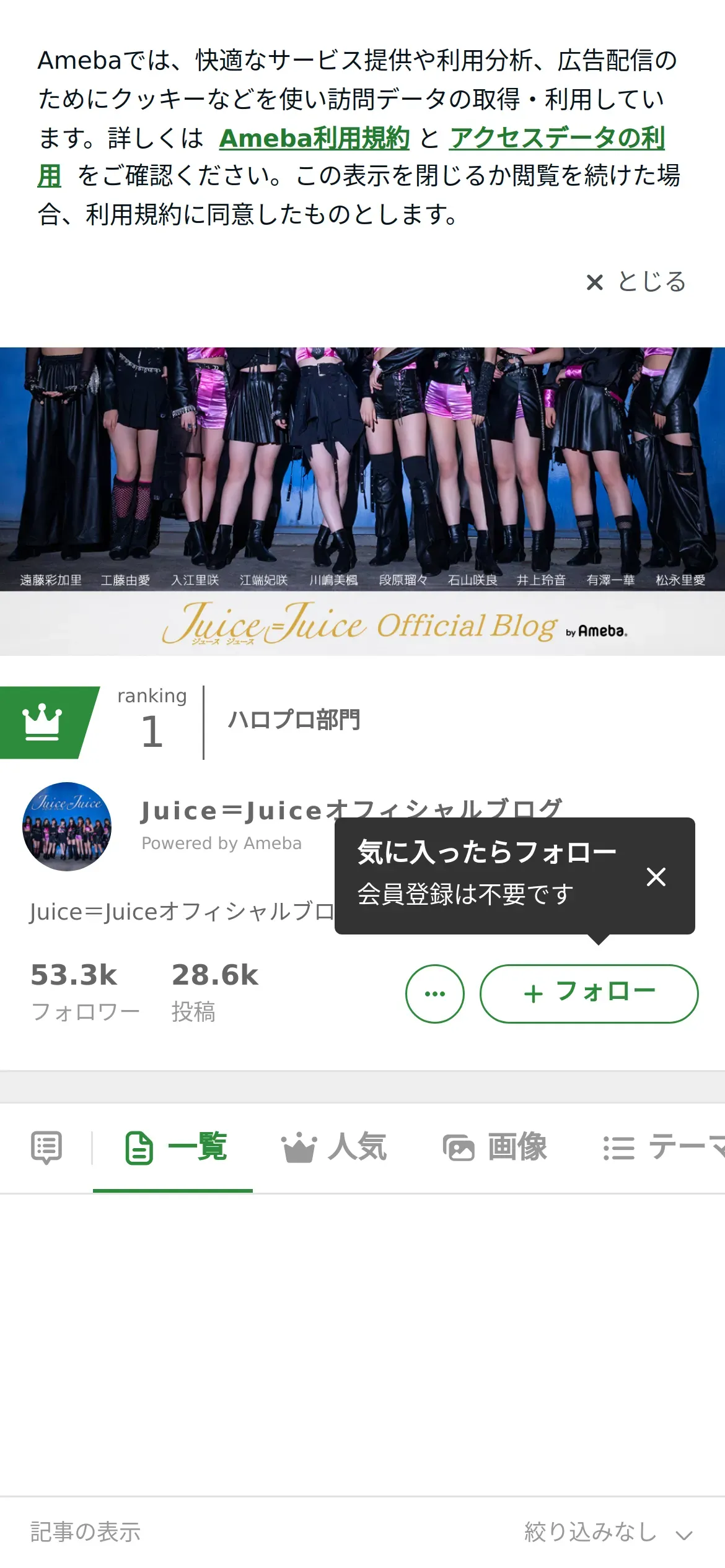Open the three-dot more options button
Viewport: 725px width, 1568px height.
click(x=435, y=993)
